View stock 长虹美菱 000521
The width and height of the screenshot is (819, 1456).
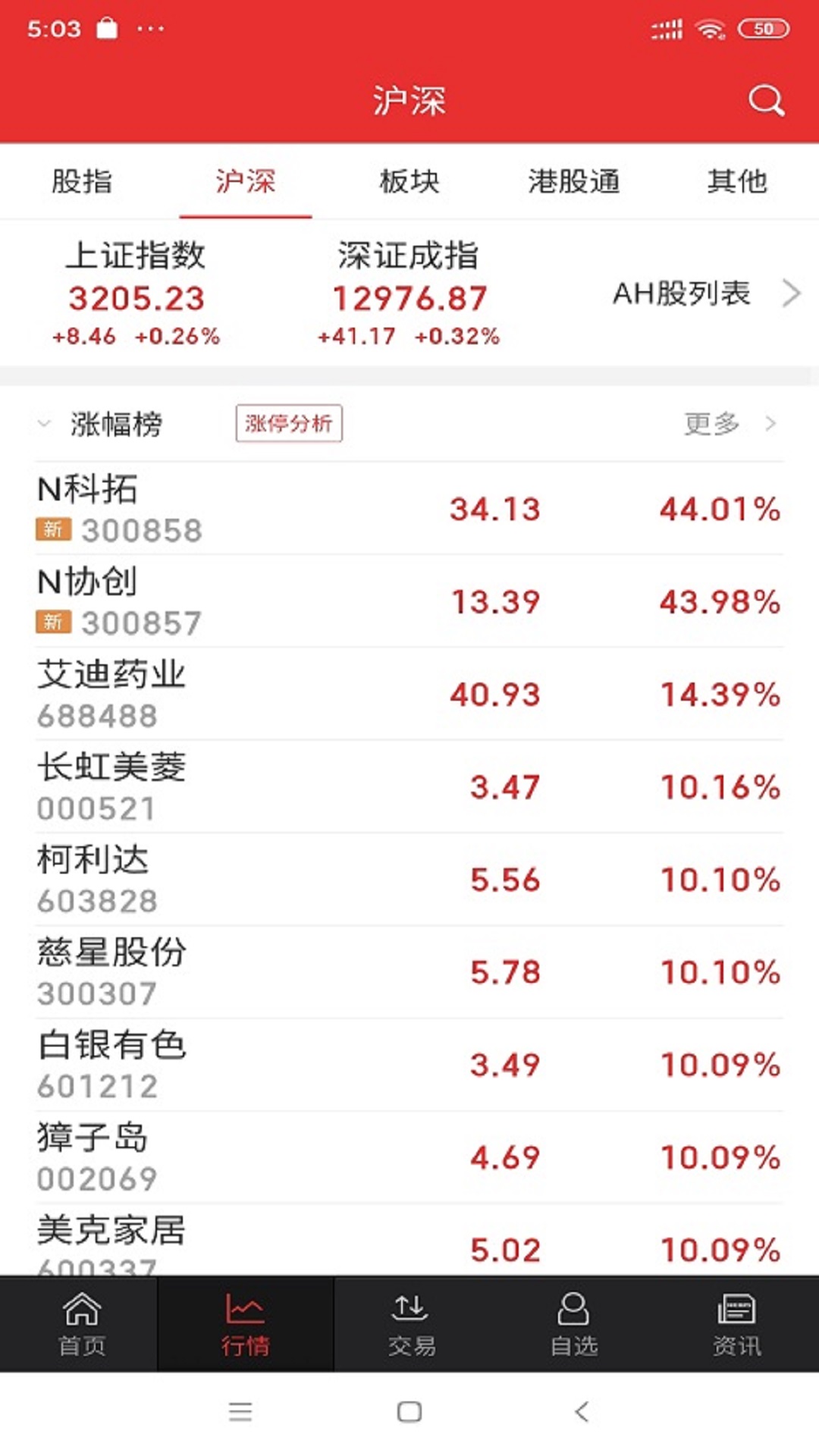coord(409,786)
